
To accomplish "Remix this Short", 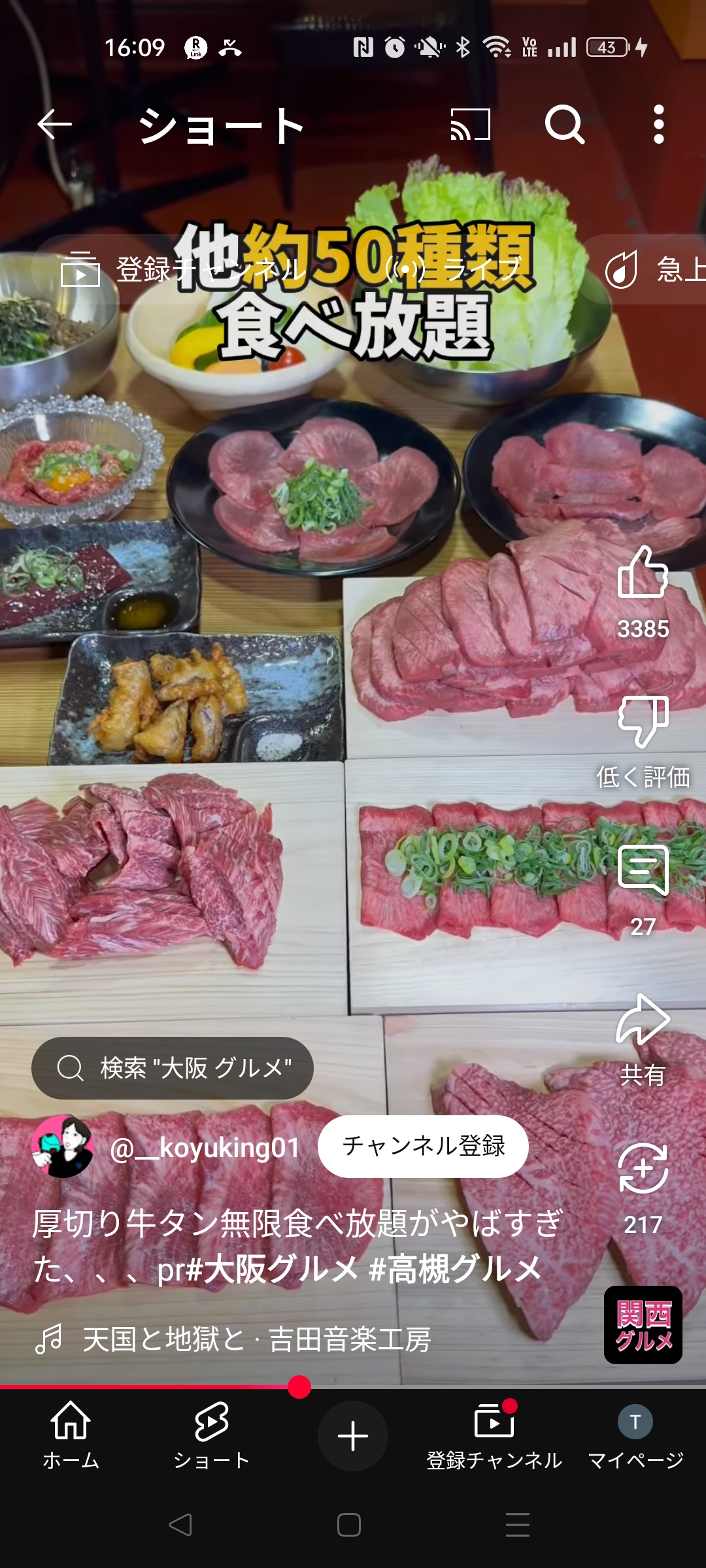I will coord(643,1169).
